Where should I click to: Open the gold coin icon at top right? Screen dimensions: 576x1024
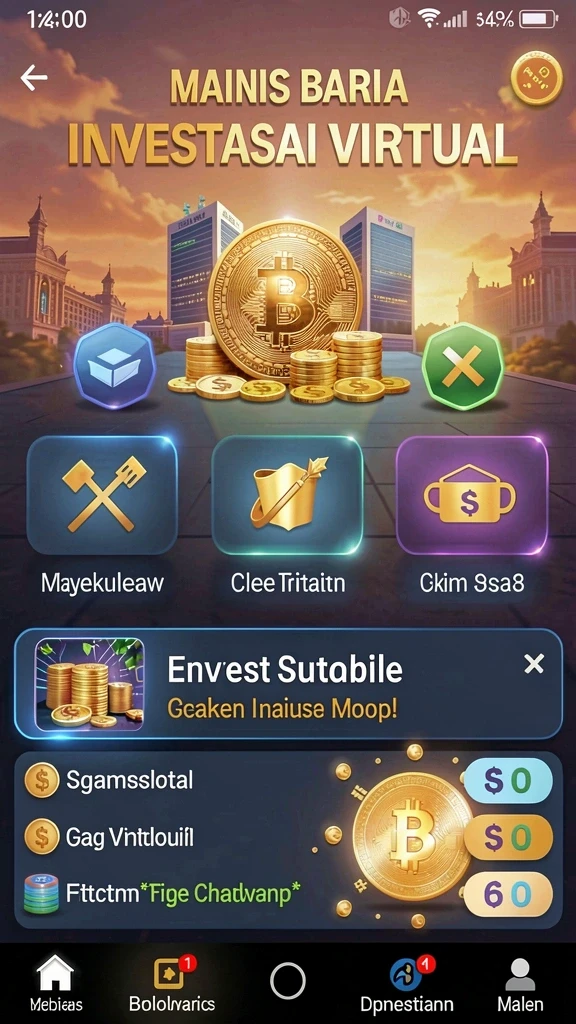[537, 78]
